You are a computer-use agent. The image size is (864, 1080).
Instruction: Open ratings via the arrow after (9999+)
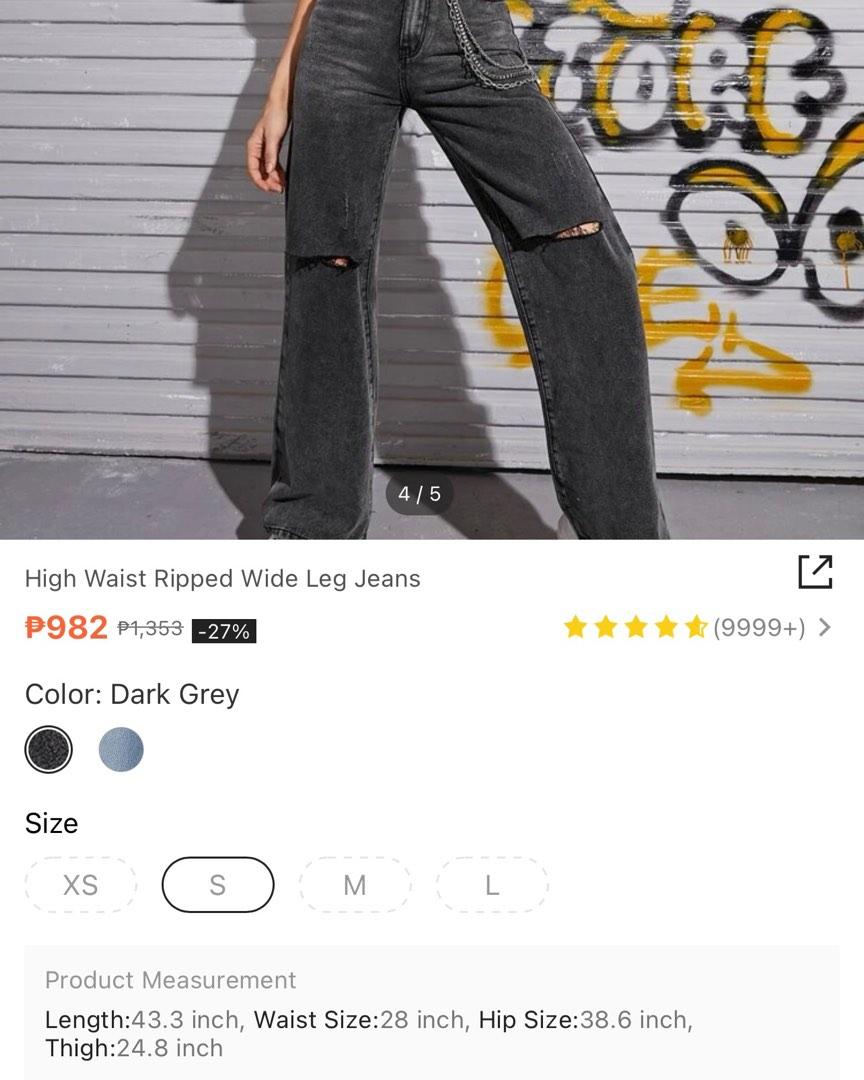823,627
